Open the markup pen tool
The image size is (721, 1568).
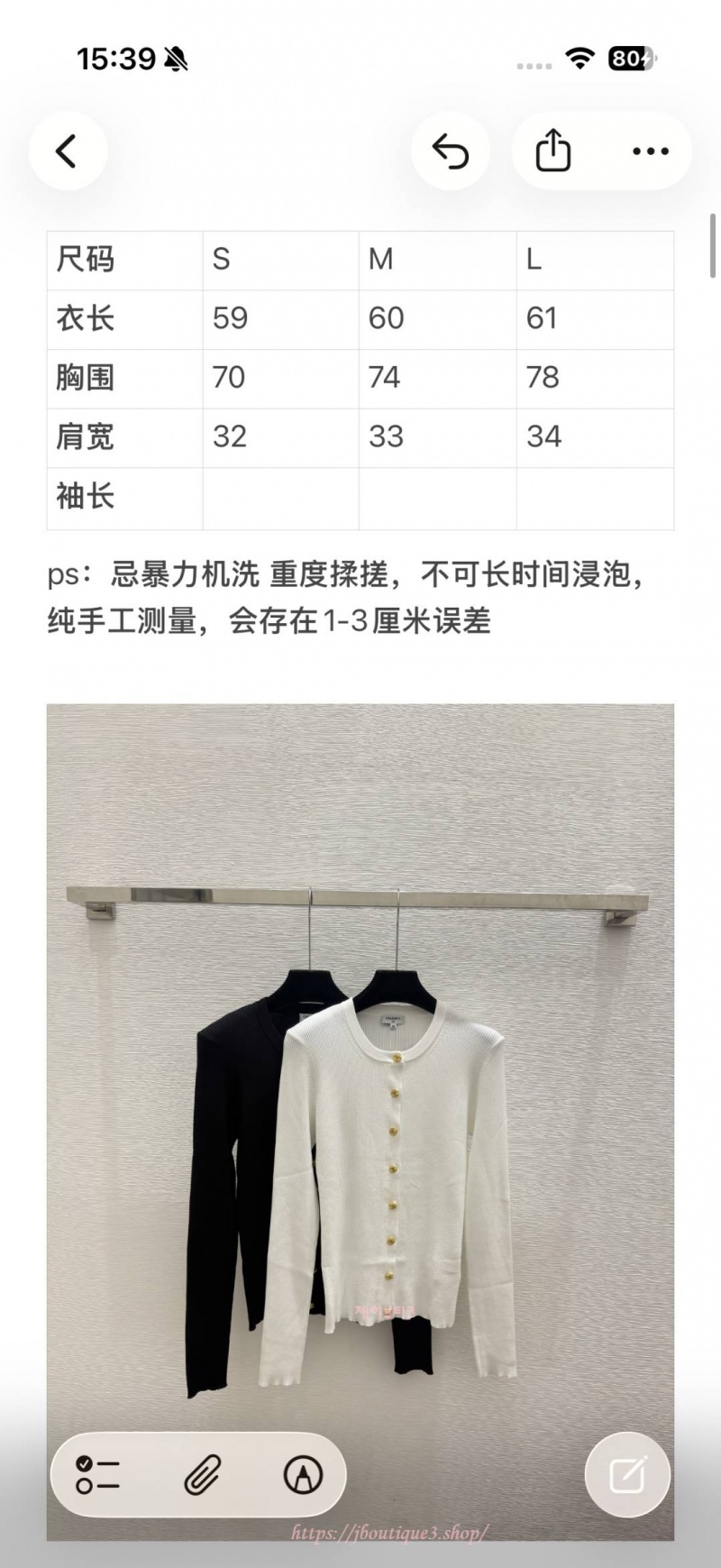303,1475
